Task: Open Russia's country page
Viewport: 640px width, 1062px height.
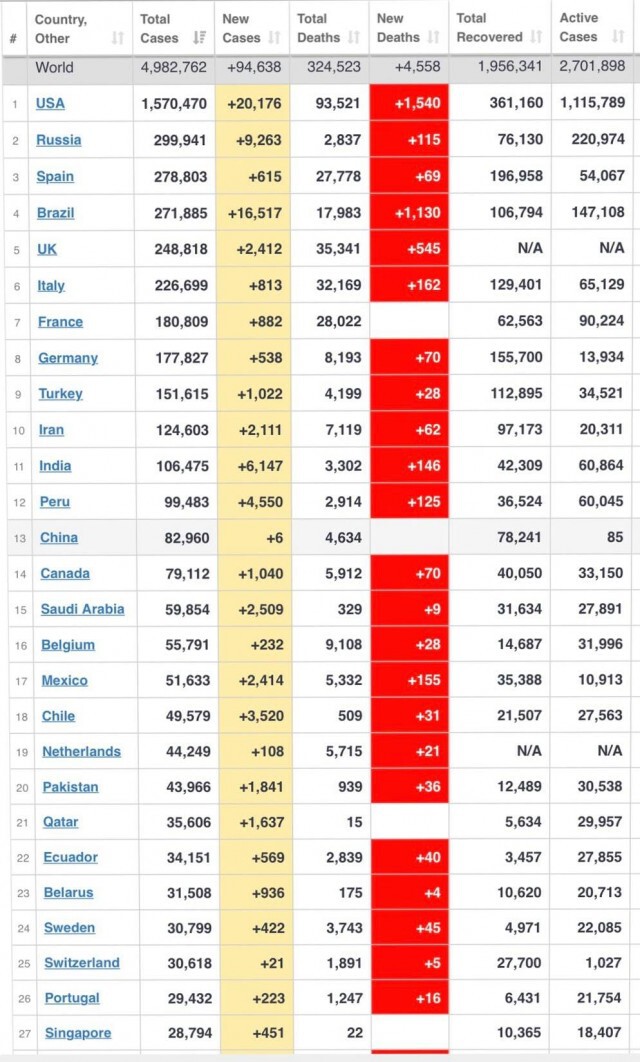Action: pos(59,140)
